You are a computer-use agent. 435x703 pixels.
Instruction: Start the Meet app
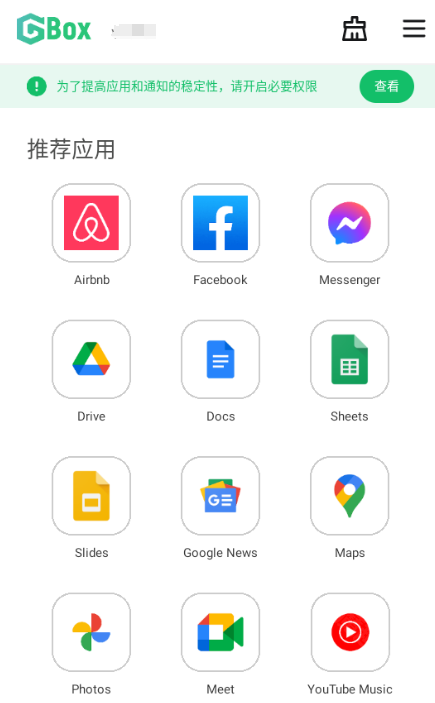[220, 632]
